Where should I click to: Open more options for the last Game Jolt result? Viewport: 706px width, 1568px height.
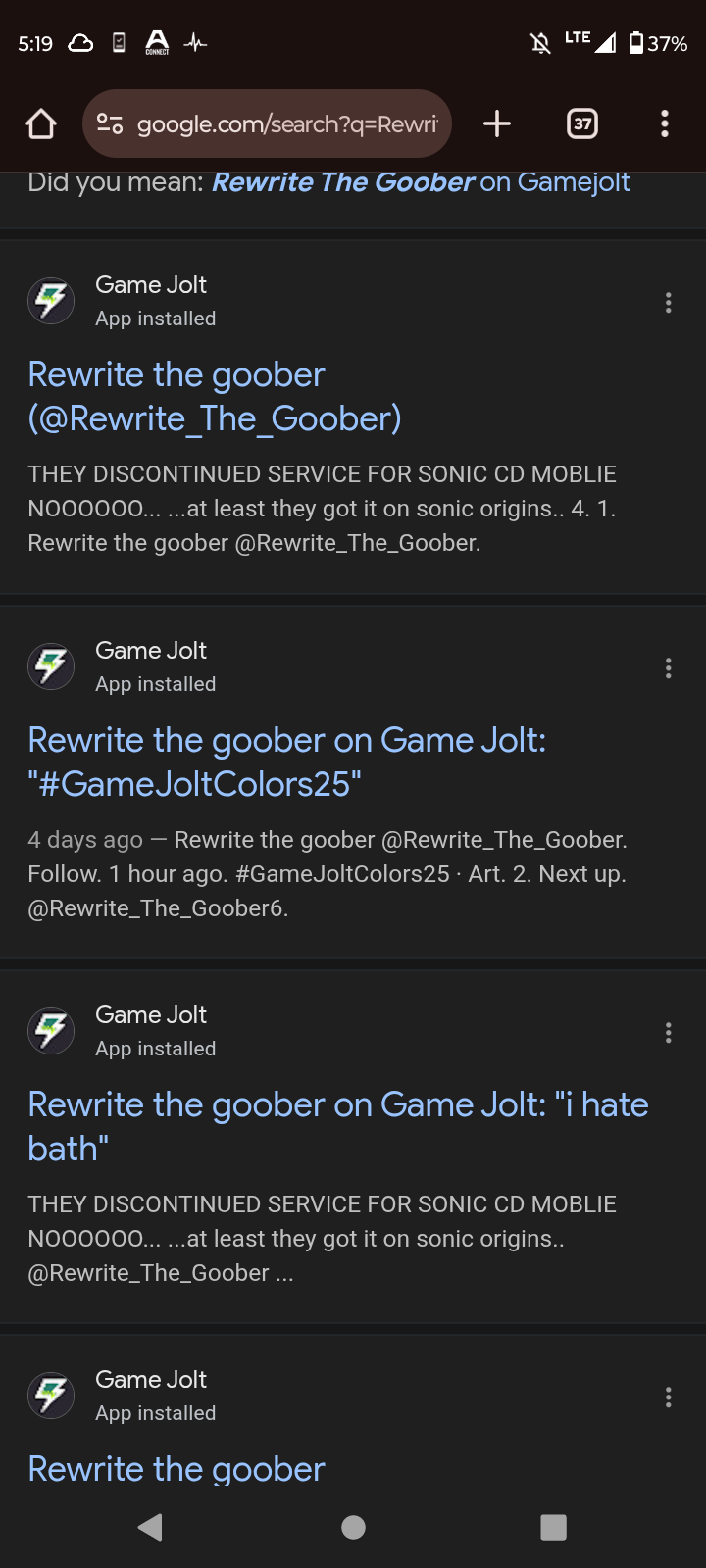(669, 1397)
